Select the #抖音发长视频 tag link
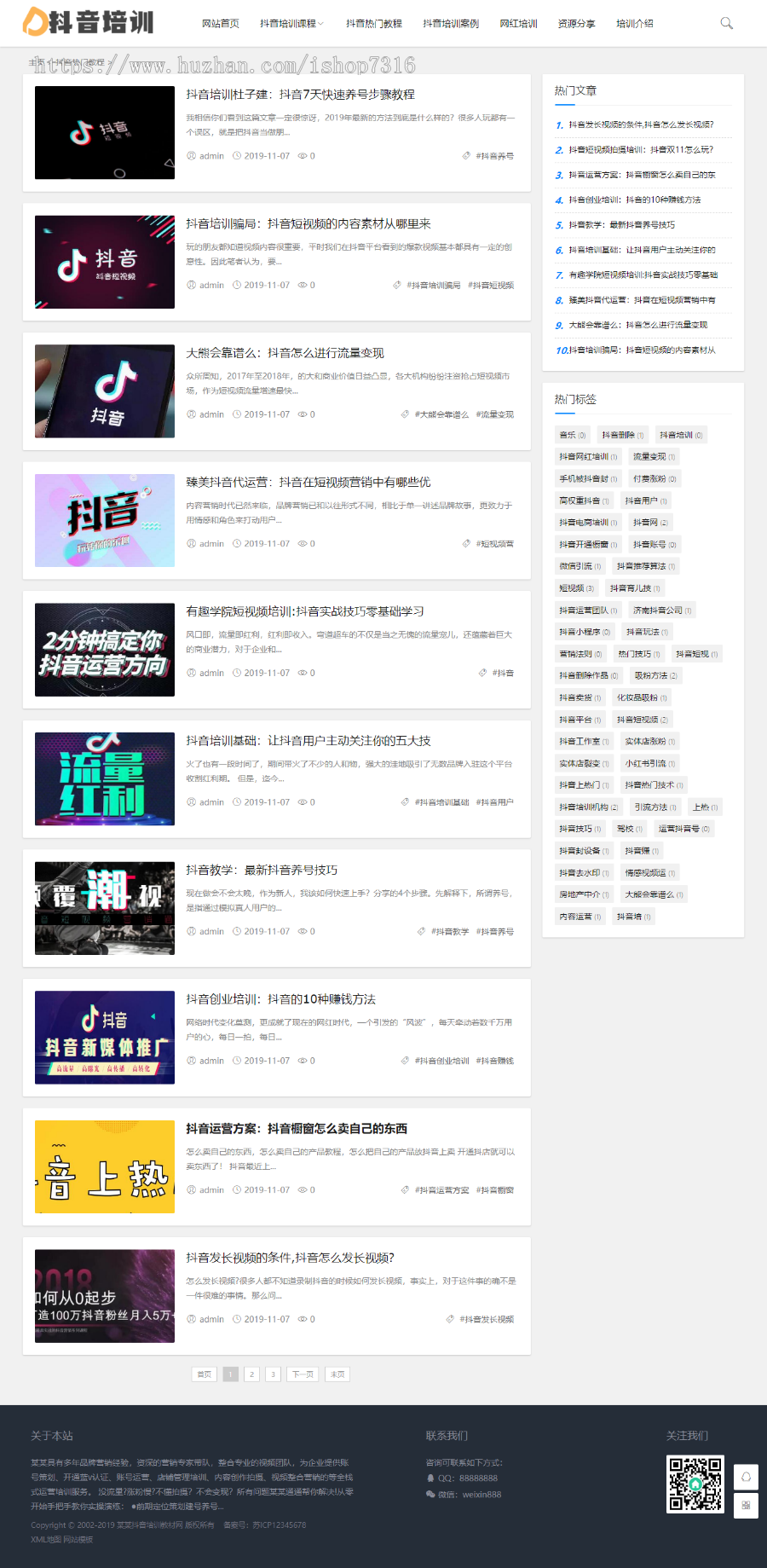 pos(486,1319)
